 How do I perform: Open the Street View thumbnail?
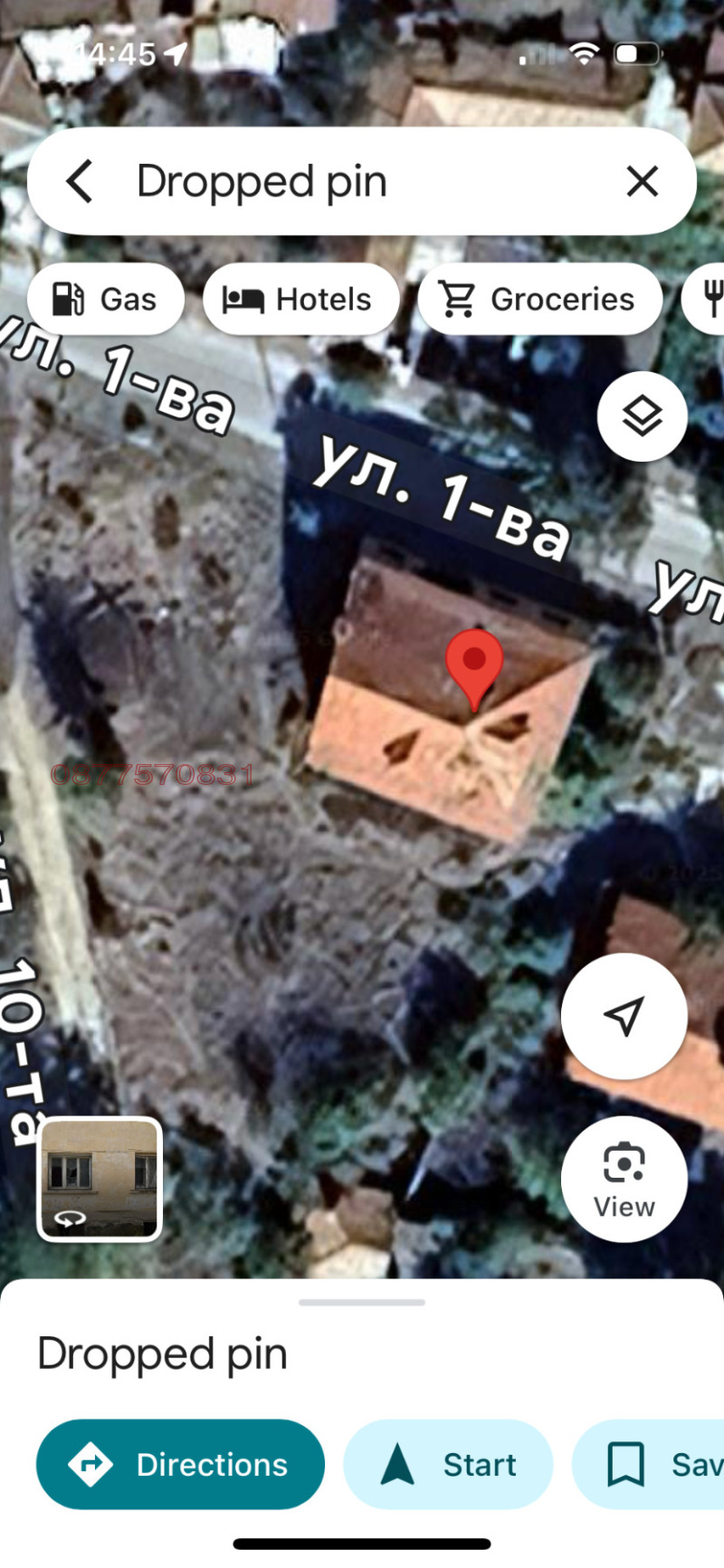100,1179
